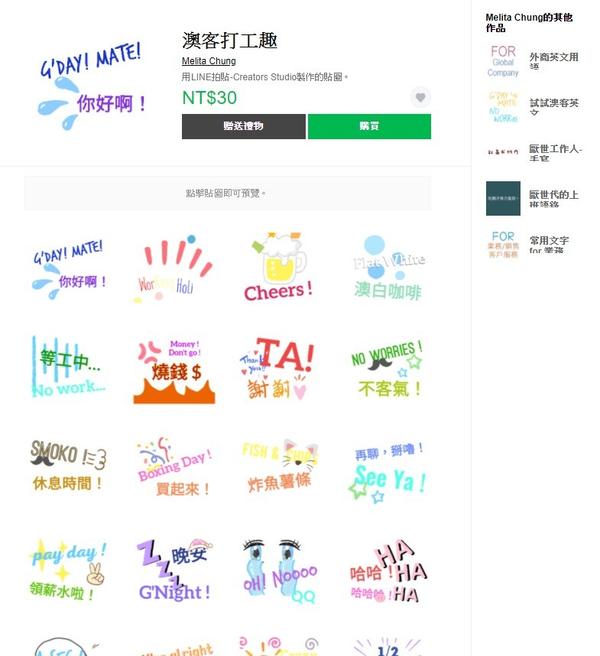Preview the See Ya! sticker
This screenshot has width=600, height=656.
pyautogui.click(x=388, y=468)
